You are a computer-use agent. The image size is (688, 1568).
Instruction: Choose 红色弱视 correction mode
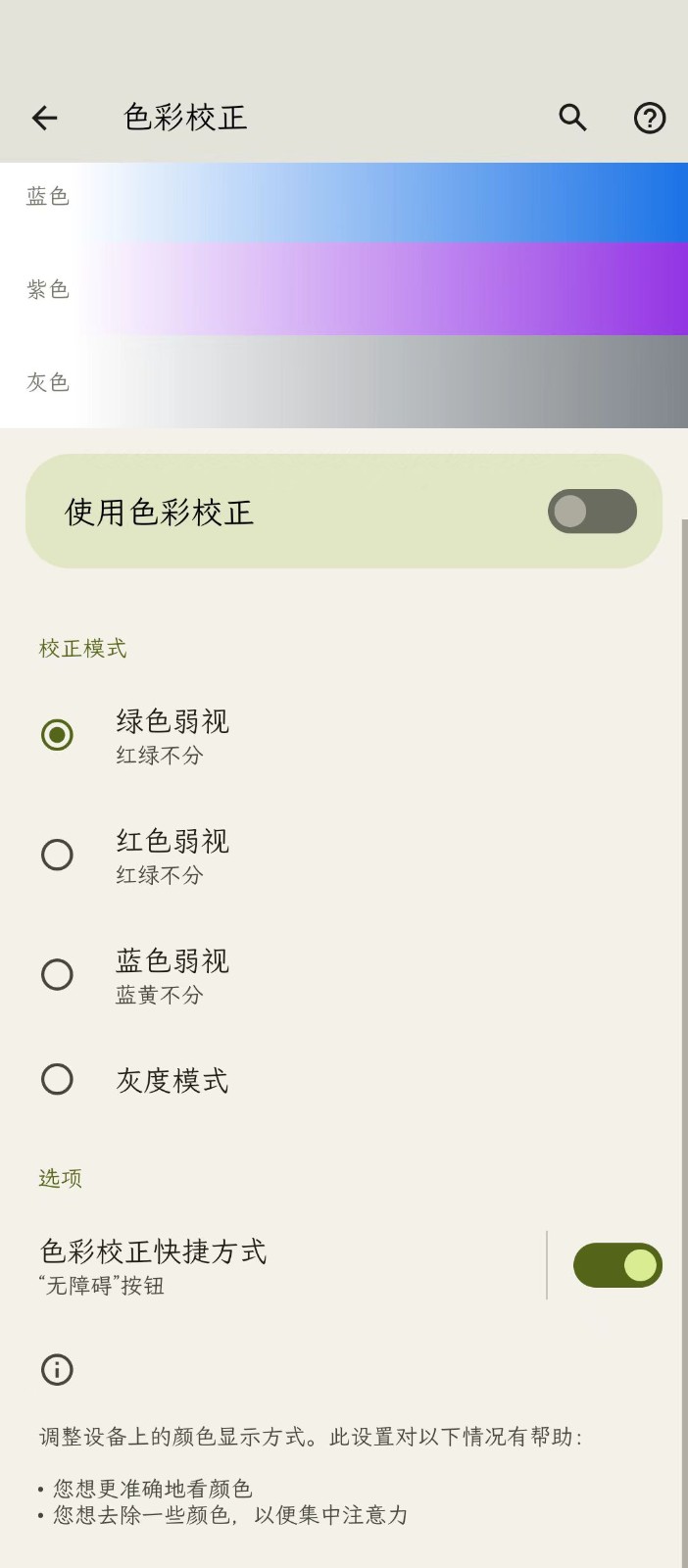[57, 855]
